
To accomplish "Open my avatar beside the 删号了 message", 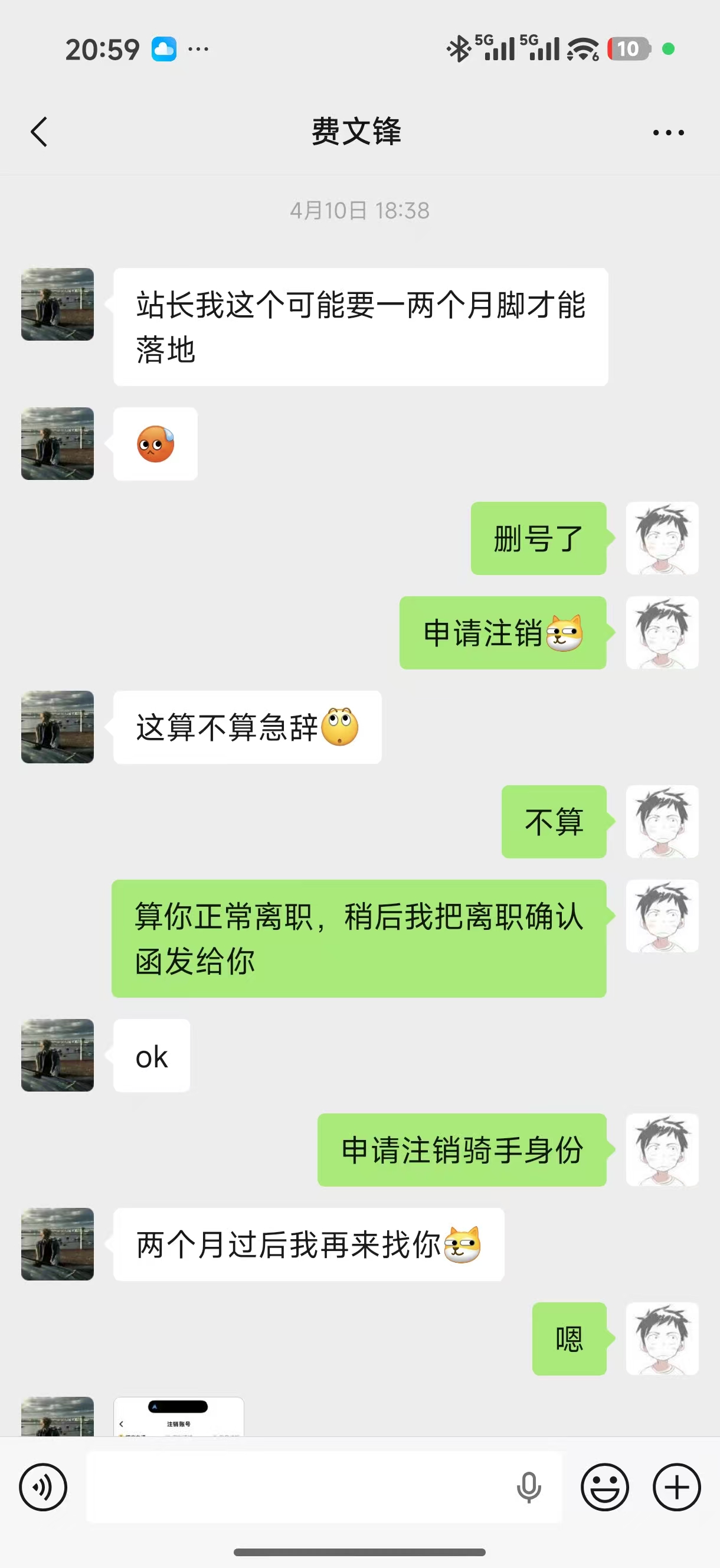I will click(x=662, y=538).
